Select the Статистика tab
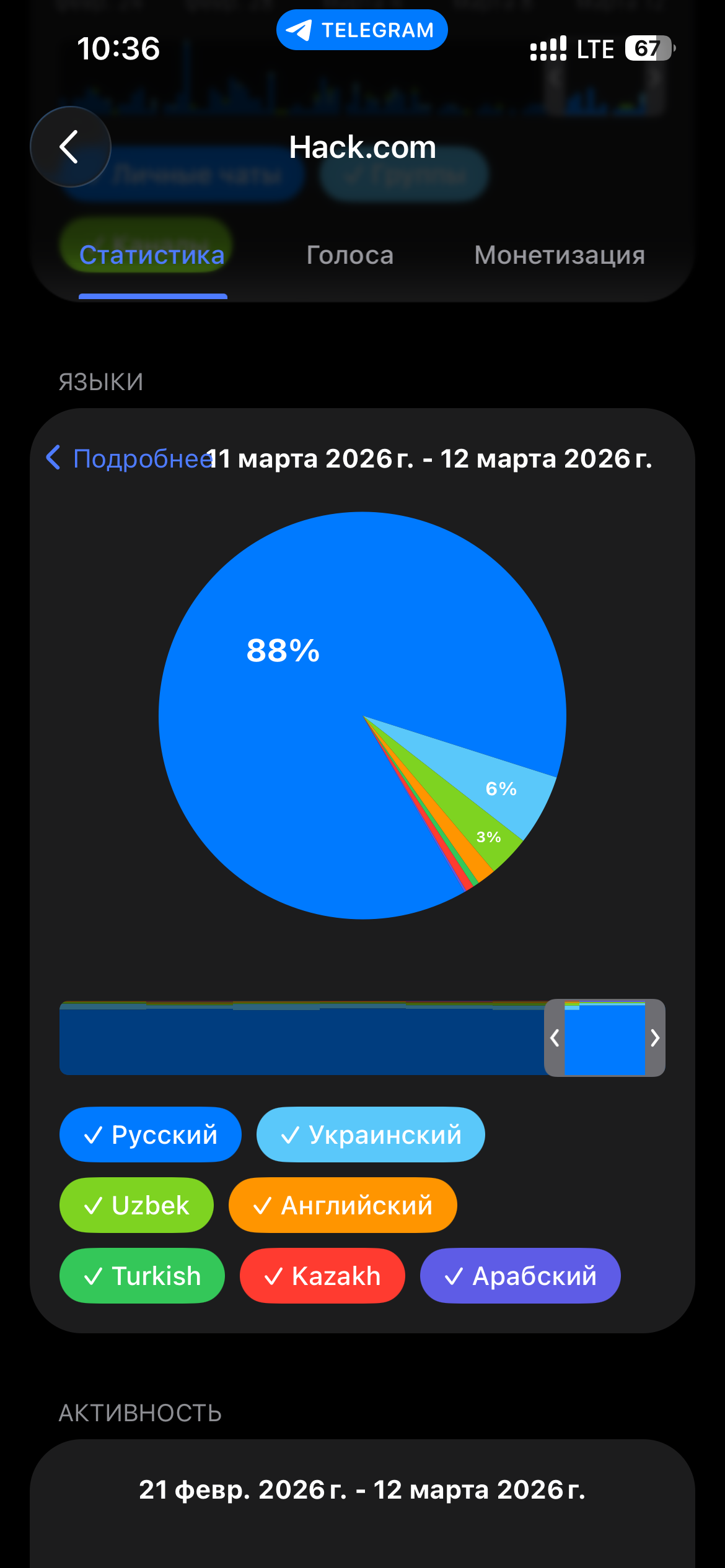Screen dimensions: 725x1568 [x=152, y=255]
